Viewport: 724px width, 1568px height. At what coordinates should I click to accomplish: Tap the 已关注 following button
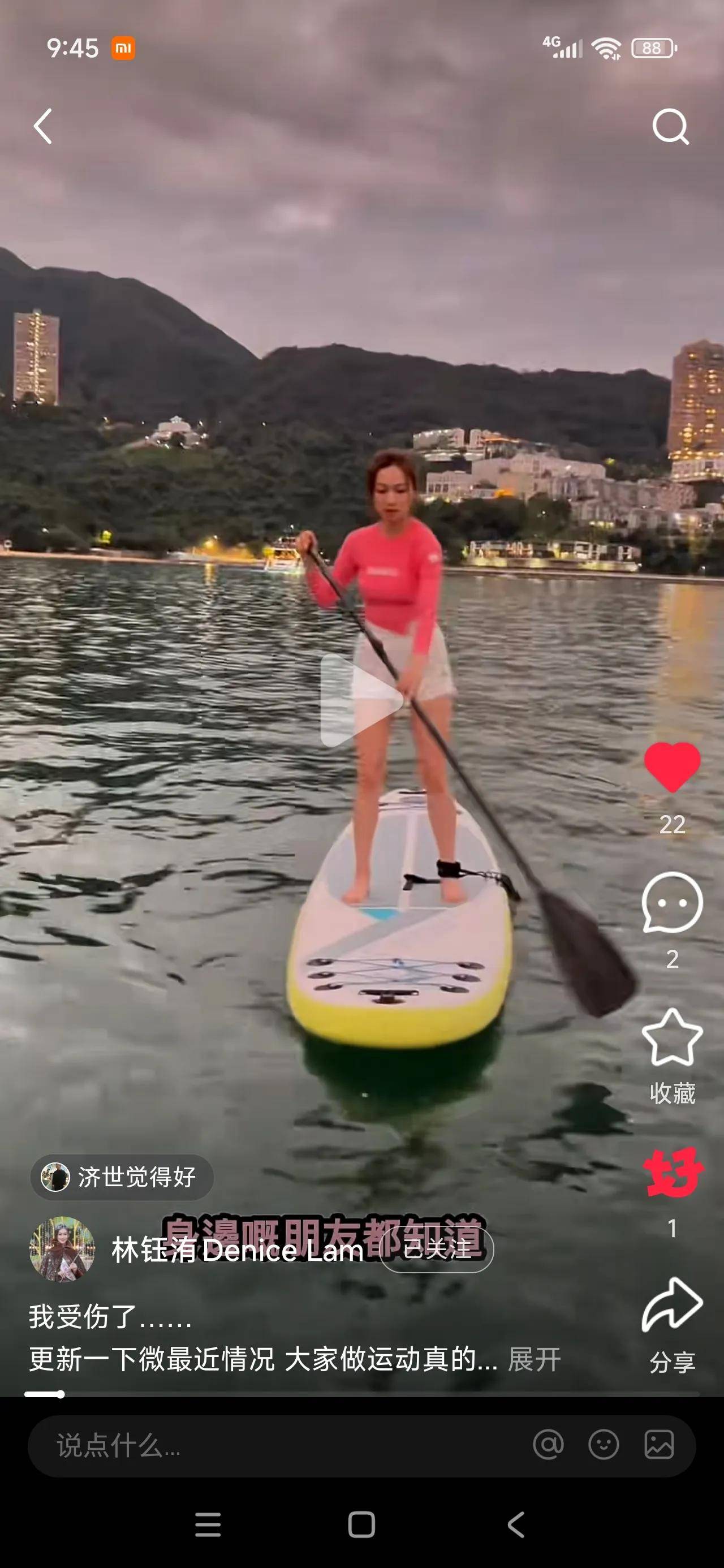click(x=436, y=1250)
